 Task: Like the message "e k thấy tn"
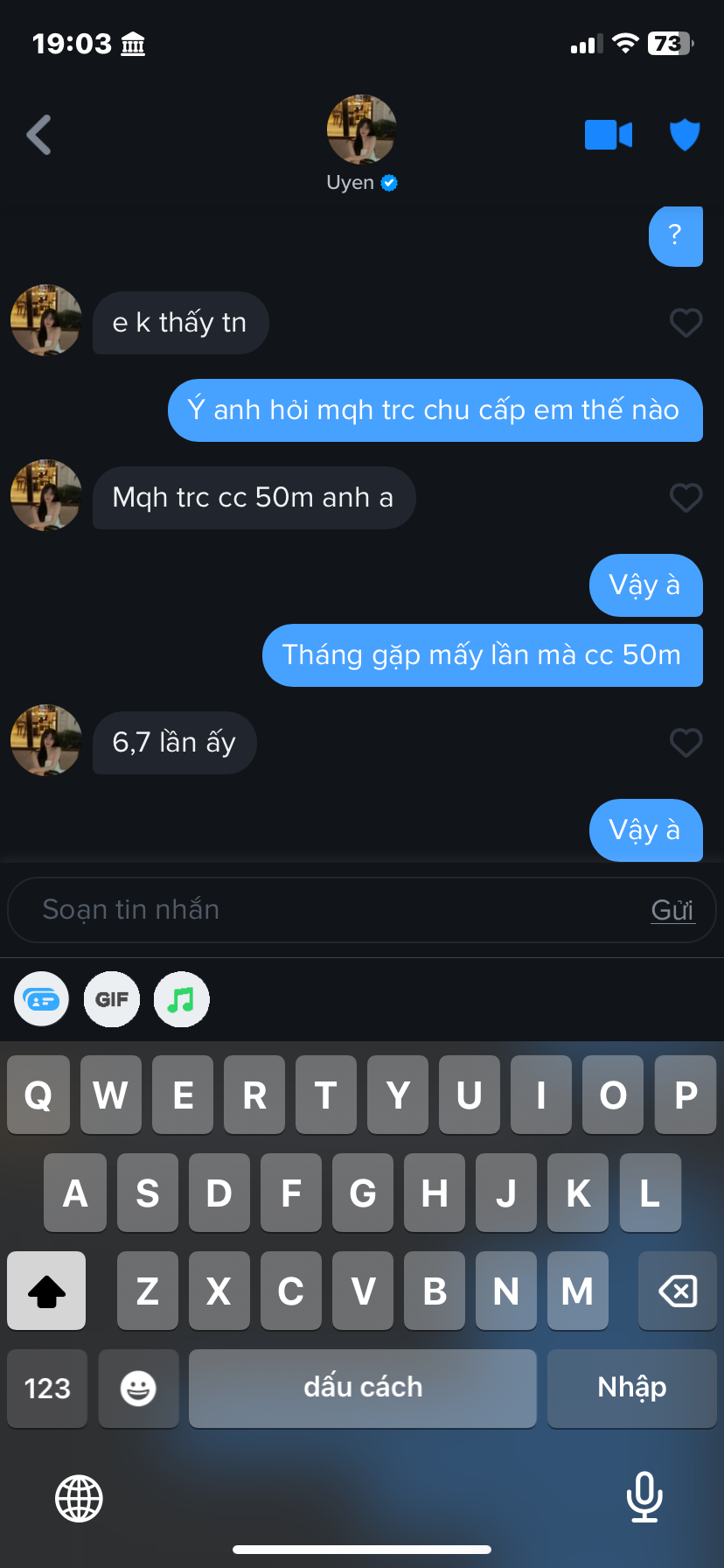tap(686, 323)
